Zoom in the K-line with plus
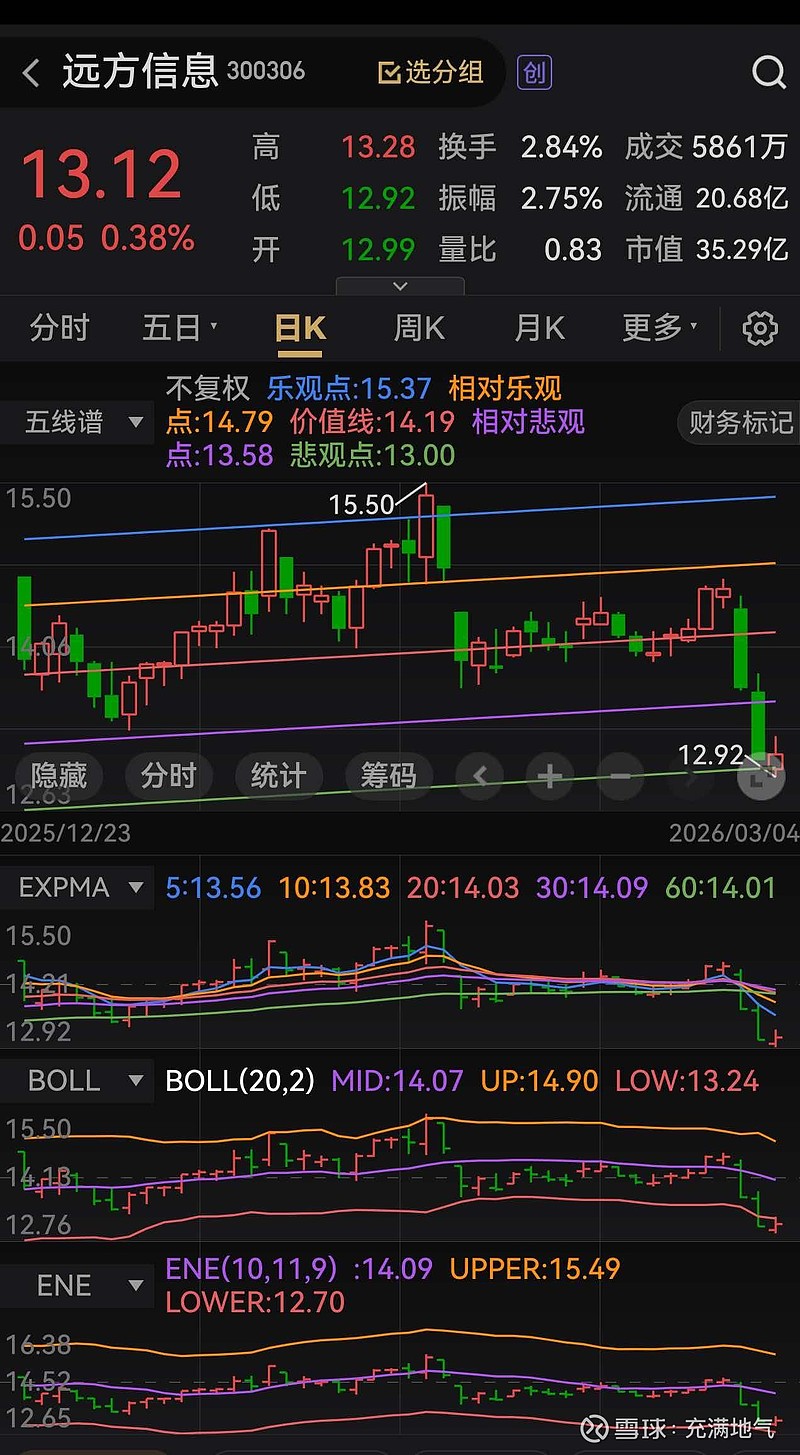The width and height of the screenshot is (800, 1455). 549,776
